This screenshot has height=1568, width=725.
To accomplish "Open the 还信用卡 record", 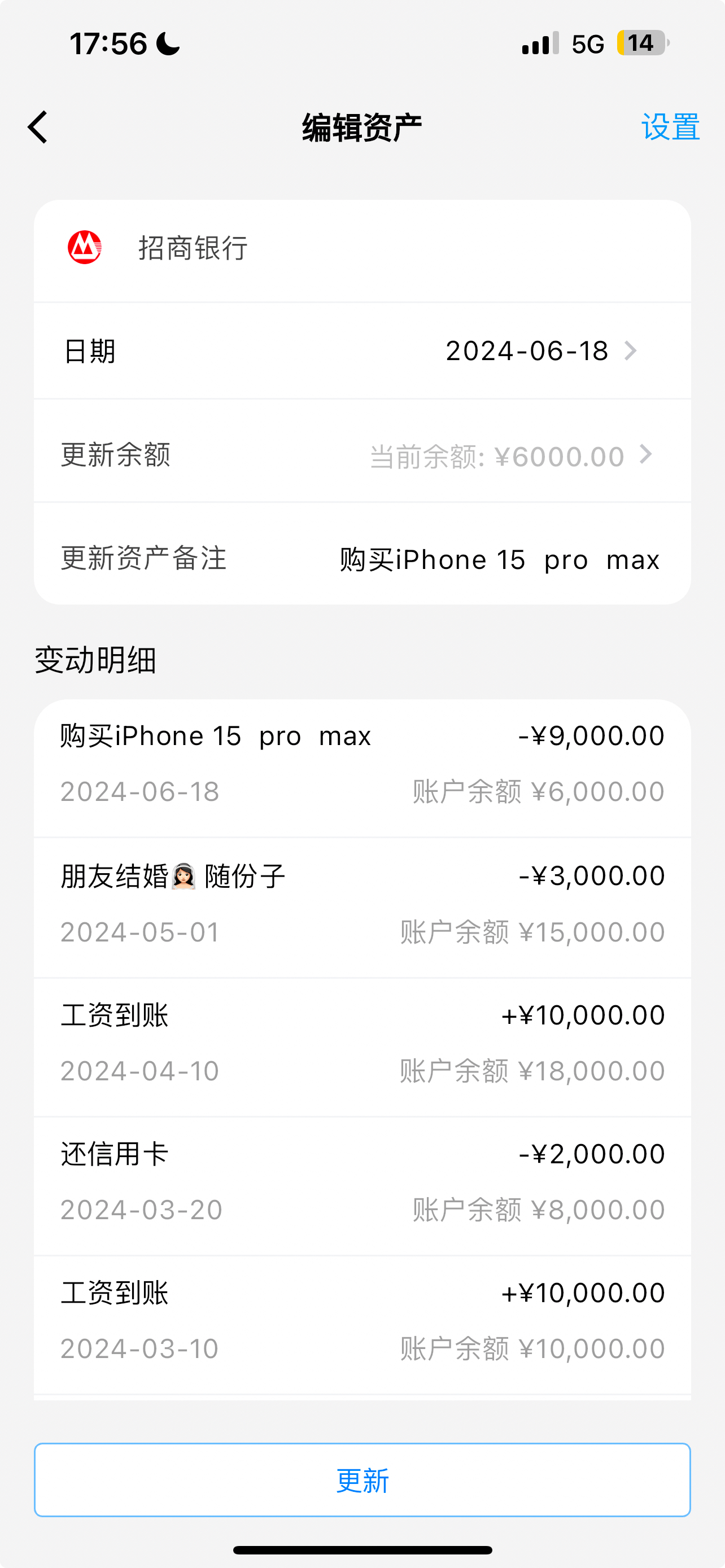I will click(x=361, y=1181).
